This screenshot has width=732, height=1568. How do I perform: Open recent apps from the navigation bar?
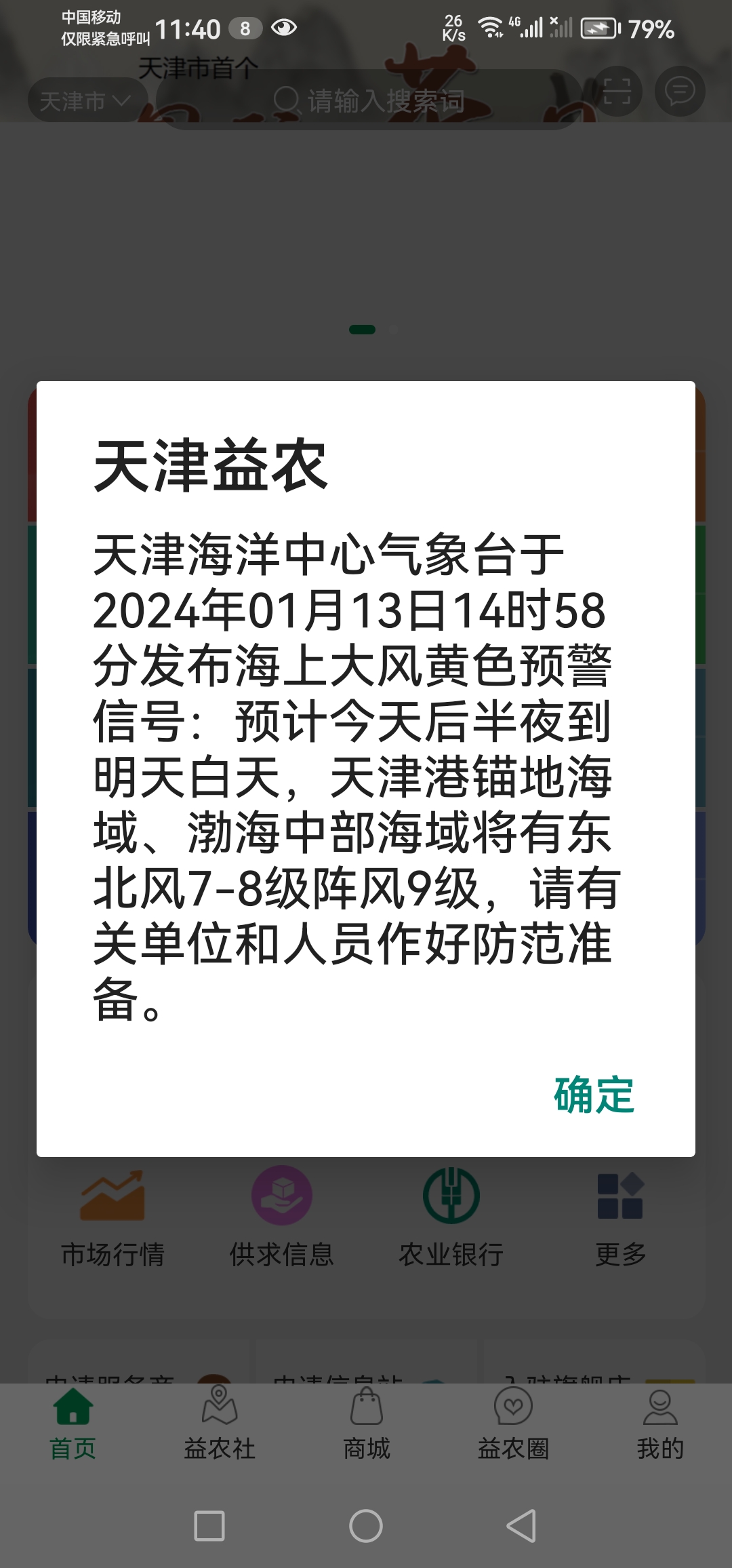[209, 1526]
